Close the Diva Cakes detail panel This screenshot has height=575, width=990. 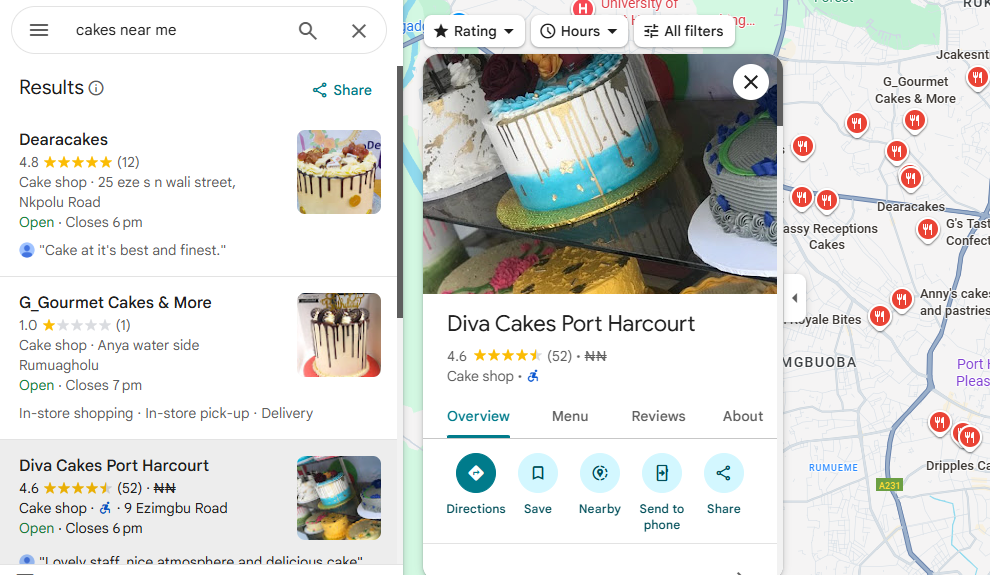pyautogui.click(x=751, y=82)
